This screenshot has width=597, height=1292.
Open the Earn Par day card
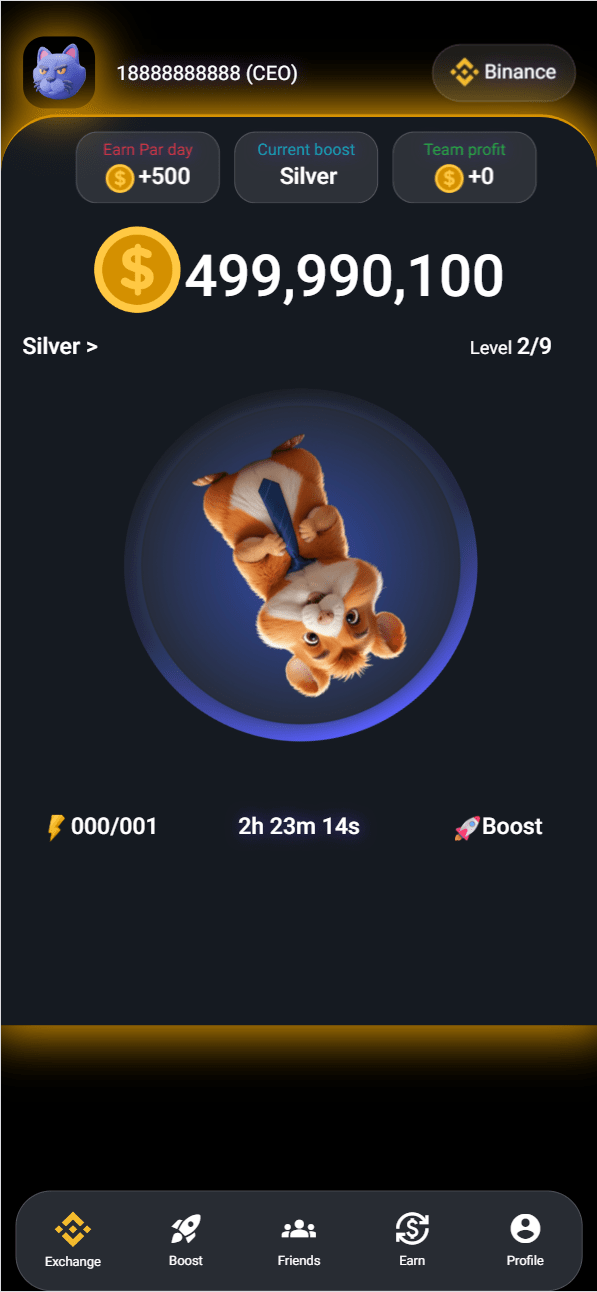(x=148, y=167)
